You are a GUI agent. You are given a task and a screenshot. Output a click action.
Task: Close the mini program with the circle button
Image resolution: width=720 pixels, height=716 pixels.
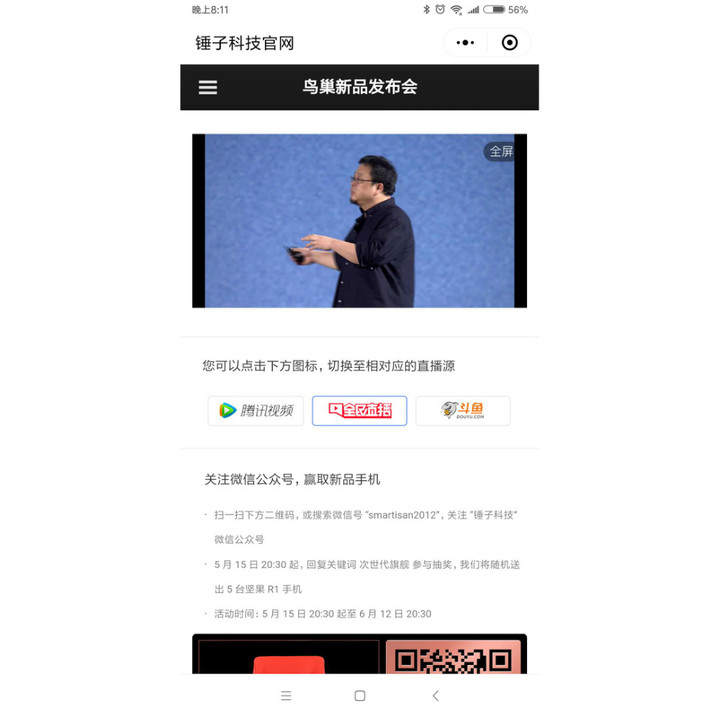point(509,43)
